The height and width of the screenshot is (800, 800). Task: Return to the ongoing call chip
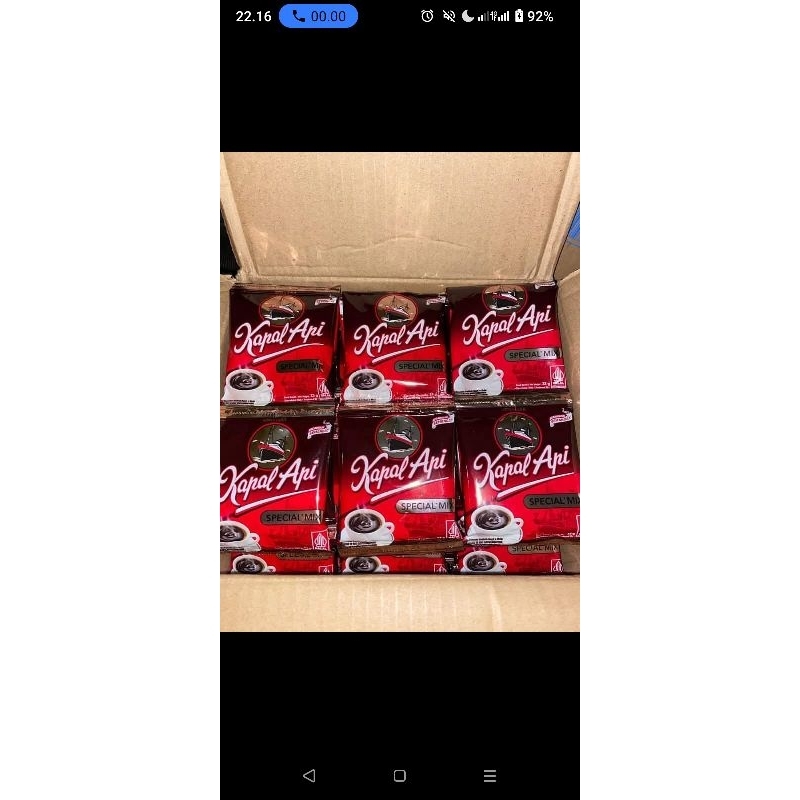click(x=318, y=16)
